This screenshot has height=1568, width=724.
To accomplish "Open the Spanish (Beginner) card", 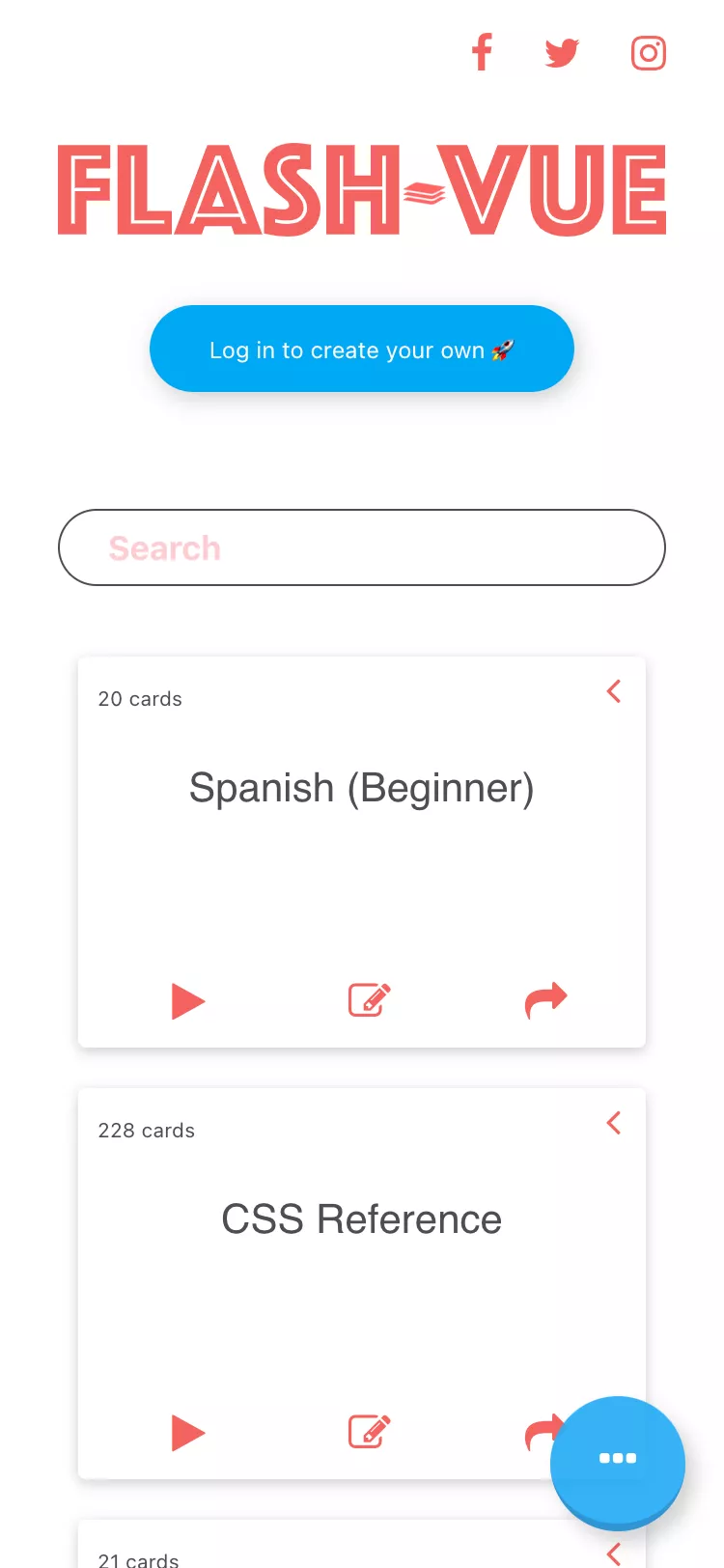I will (x=361, y=788).
